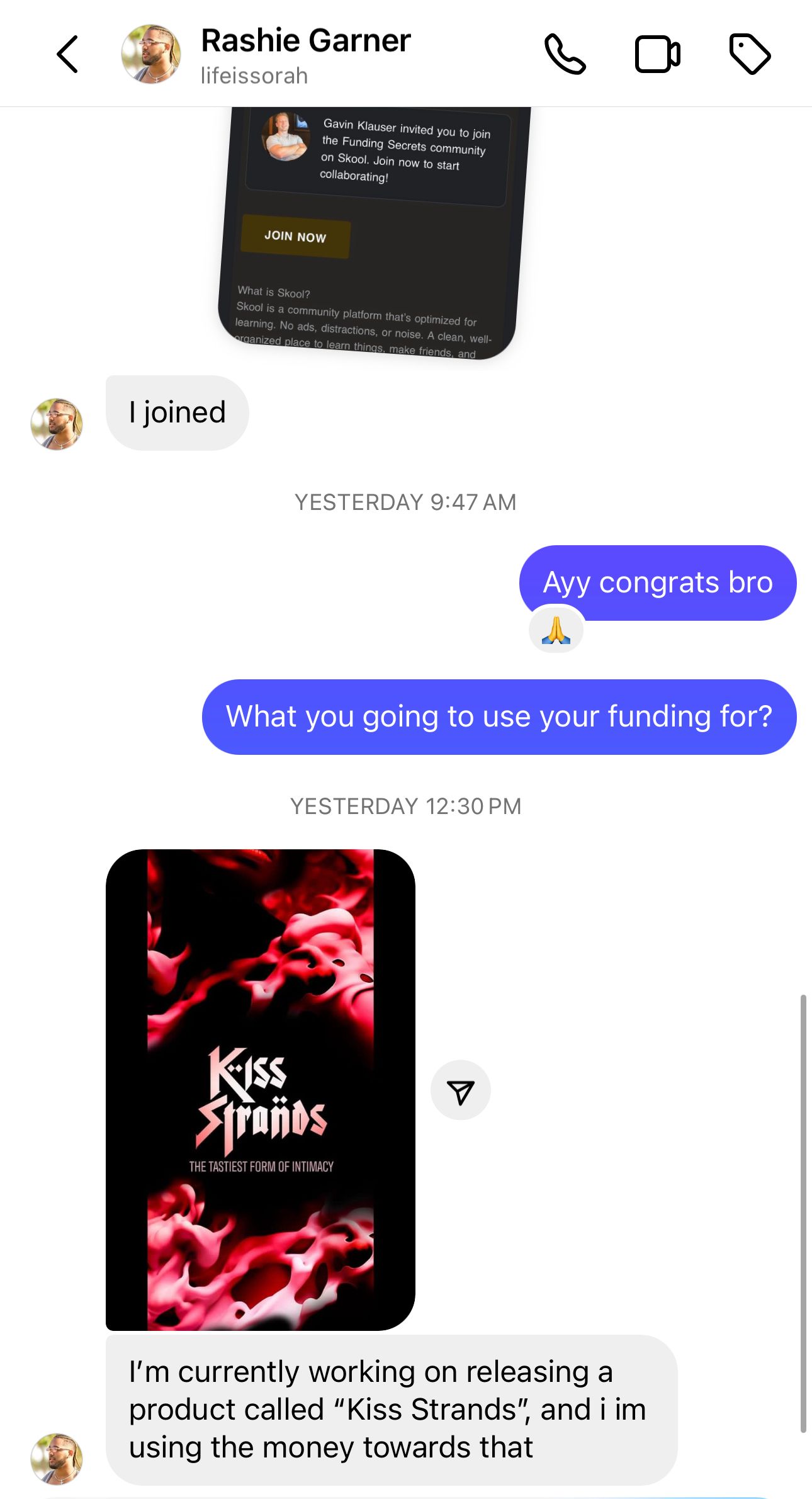Open the Skool invite screenshot image
The width and height of the screenshot is (812, 1499).
tap(374, 233)
